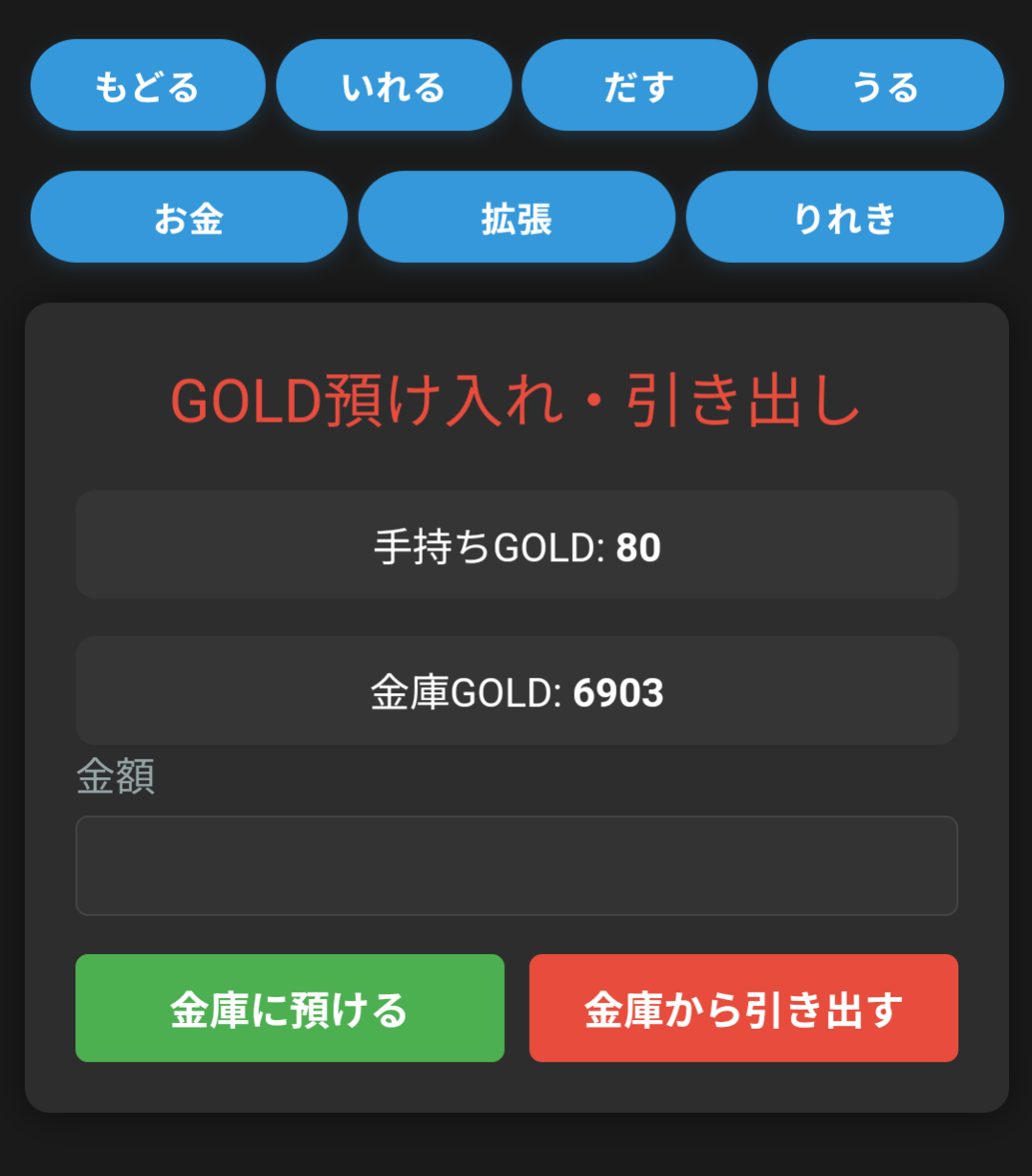Viewport: 1032px width, 1176px height.
Task: Deposit gold with 金庫に預ける
Action: 290,1008
